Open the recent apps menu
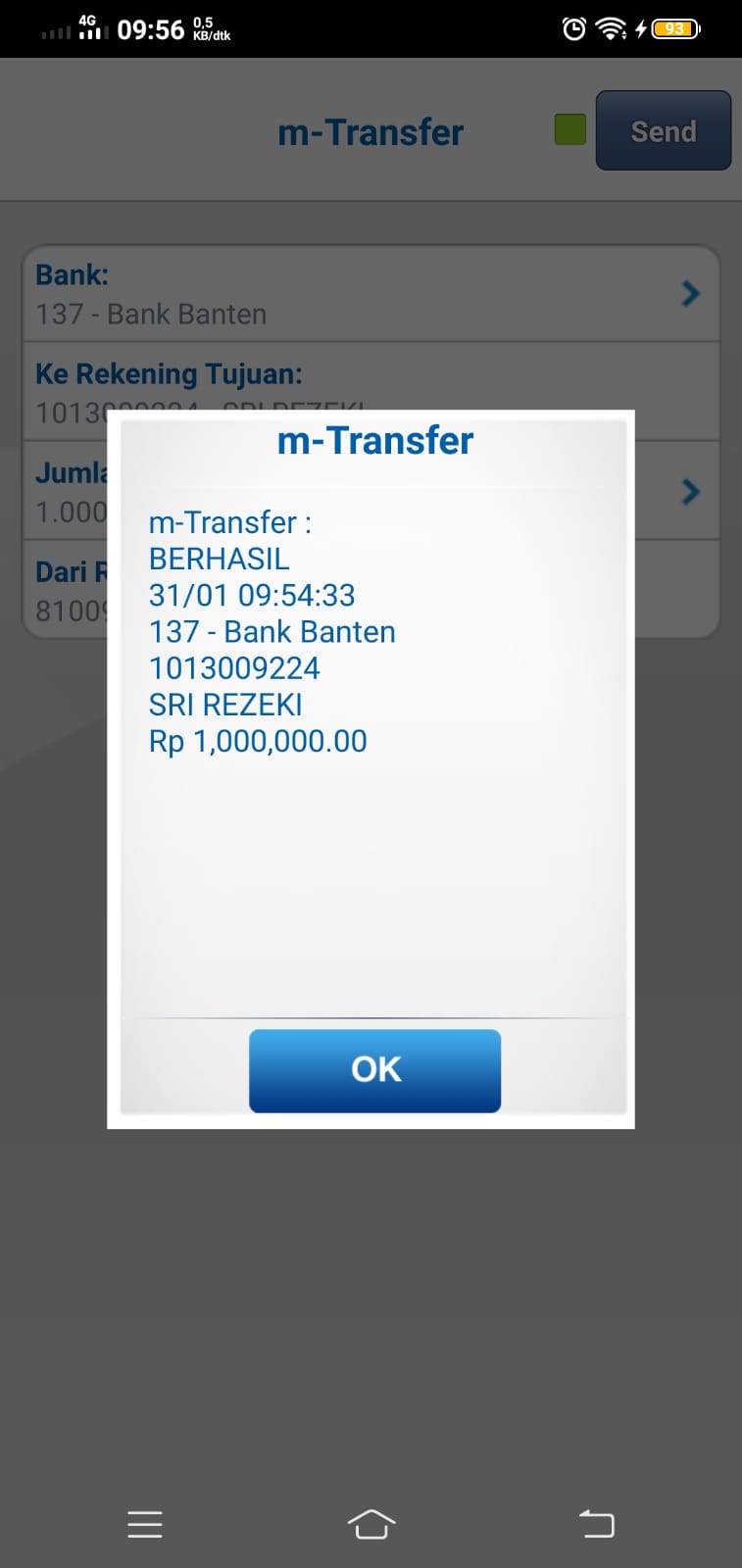The image size is (742, 1568). [x=145, y=1524]
